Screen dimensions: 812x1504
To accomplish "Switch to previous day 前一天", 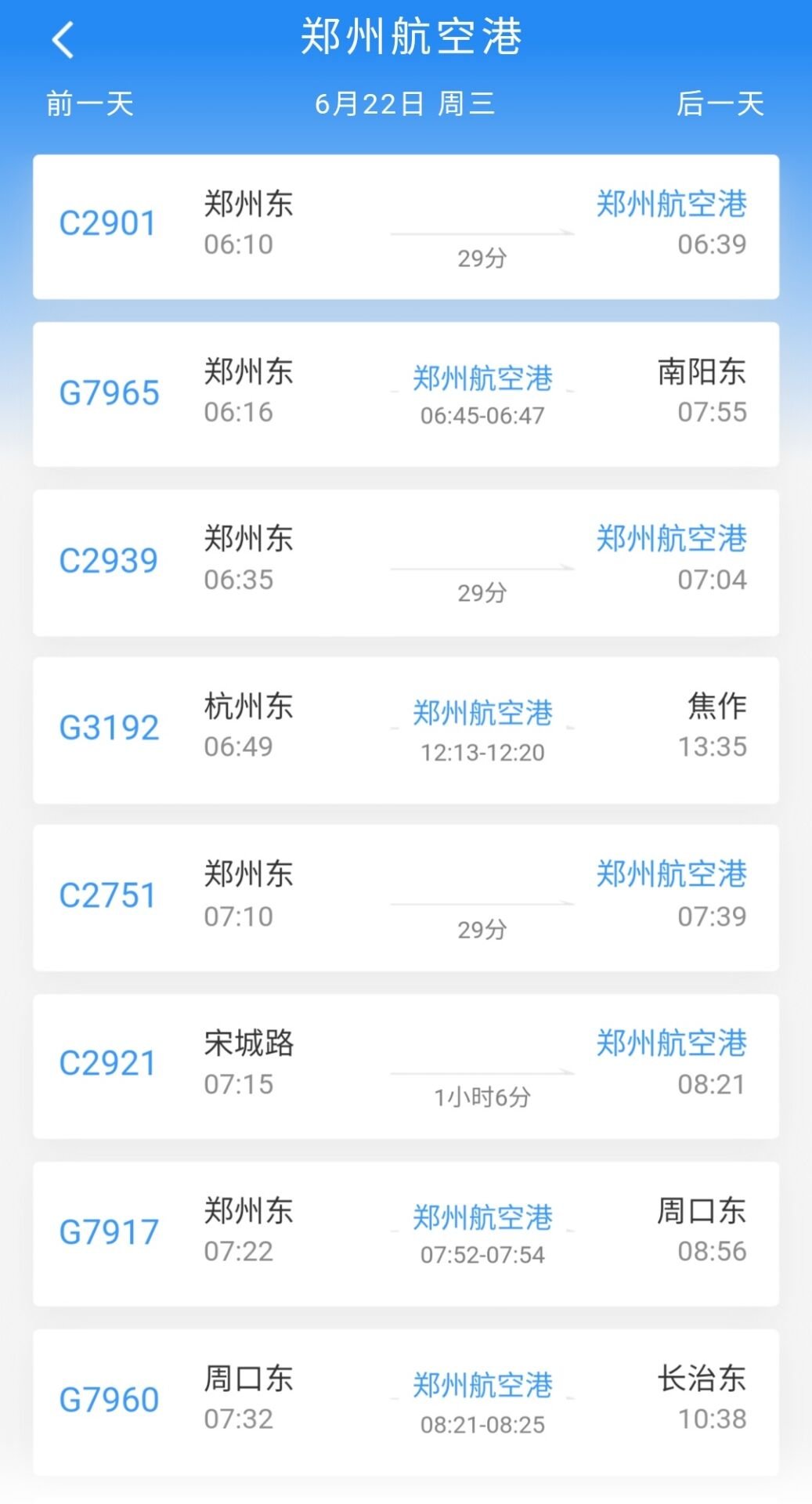I will [90, 103].
